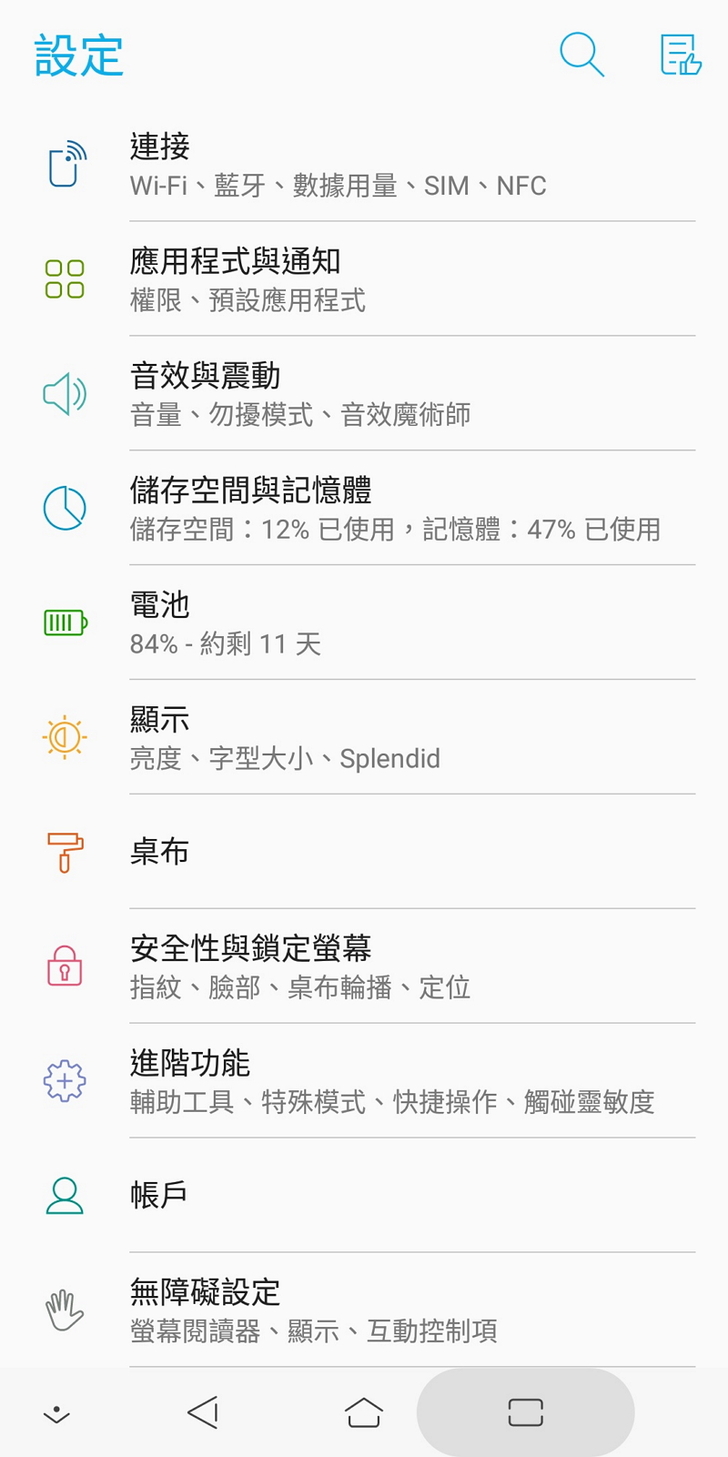Open the settings search icon

(581, 54)
